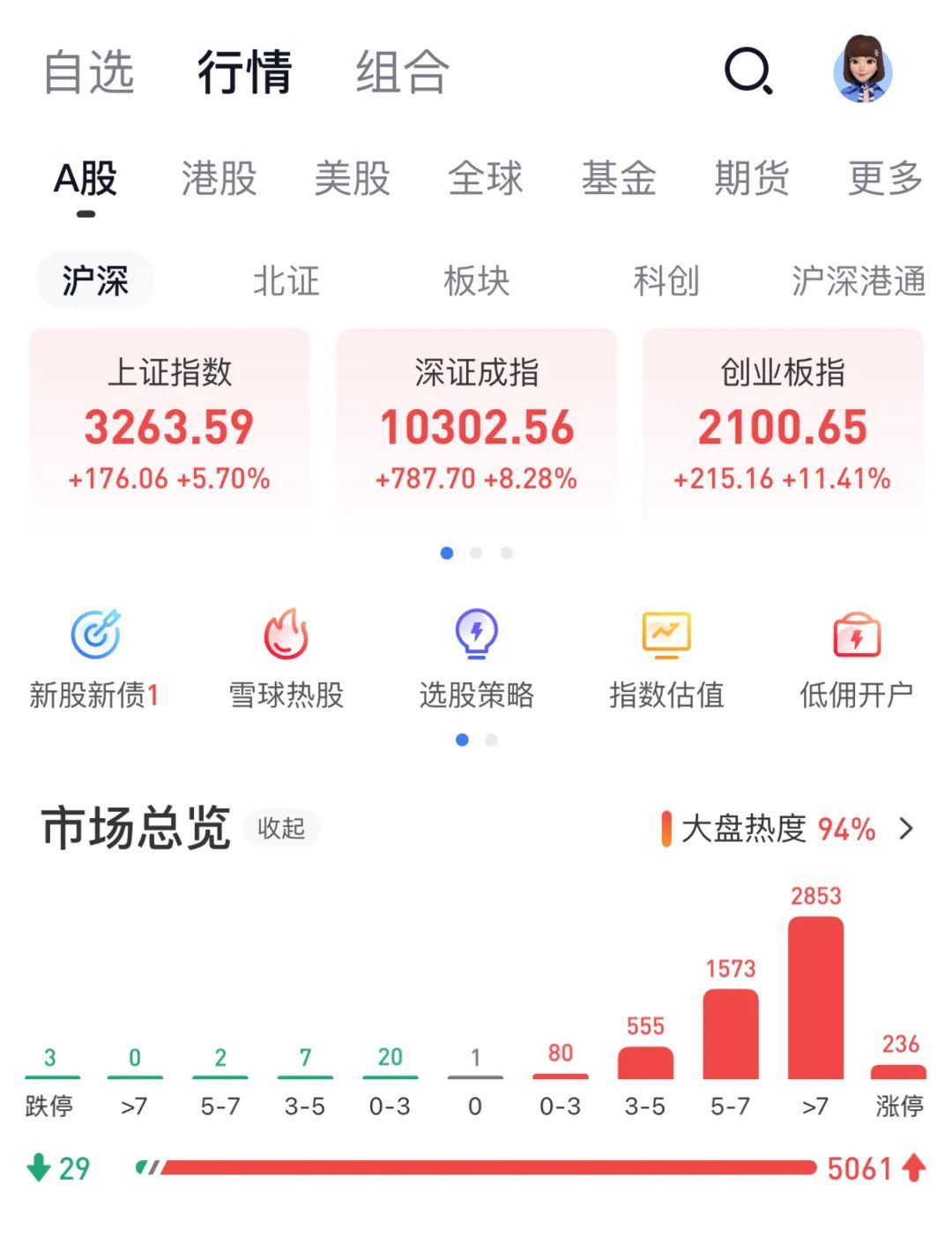Select the 期货 tab

(x=752, y=178)
